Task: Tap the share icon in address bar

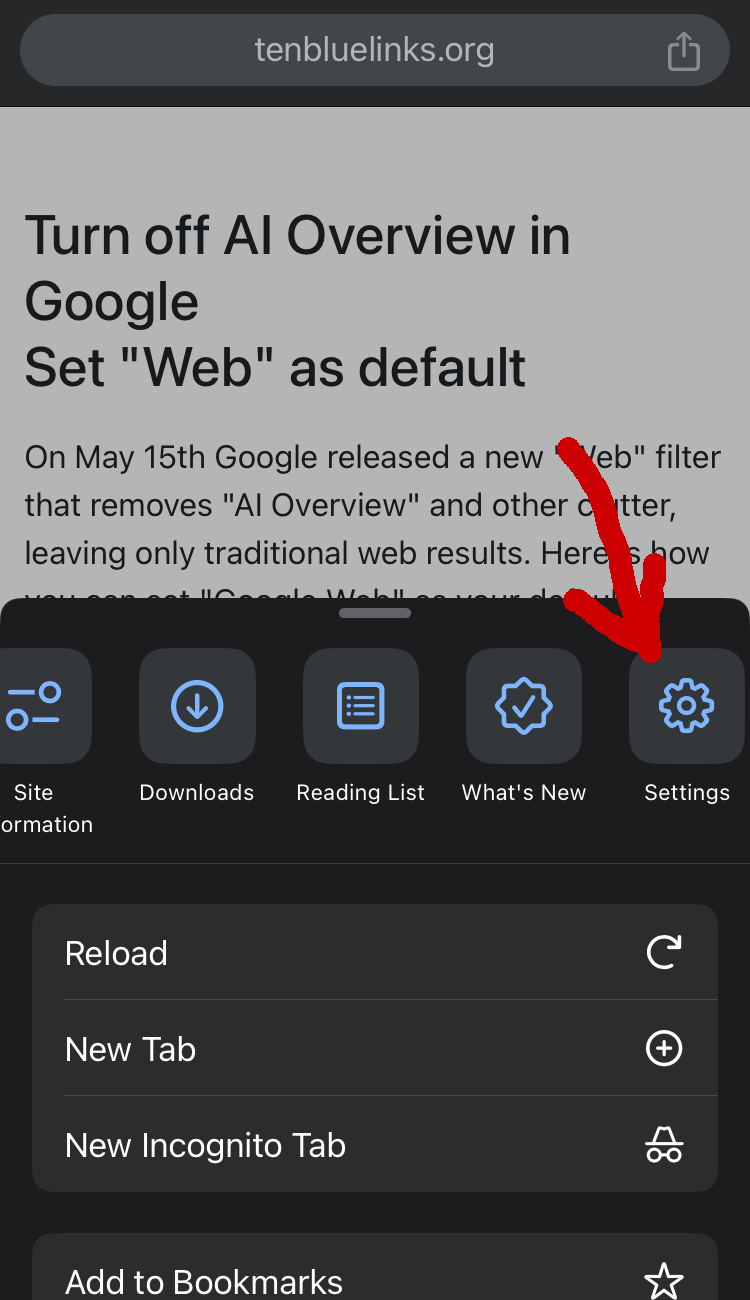Action: point(683,51)
